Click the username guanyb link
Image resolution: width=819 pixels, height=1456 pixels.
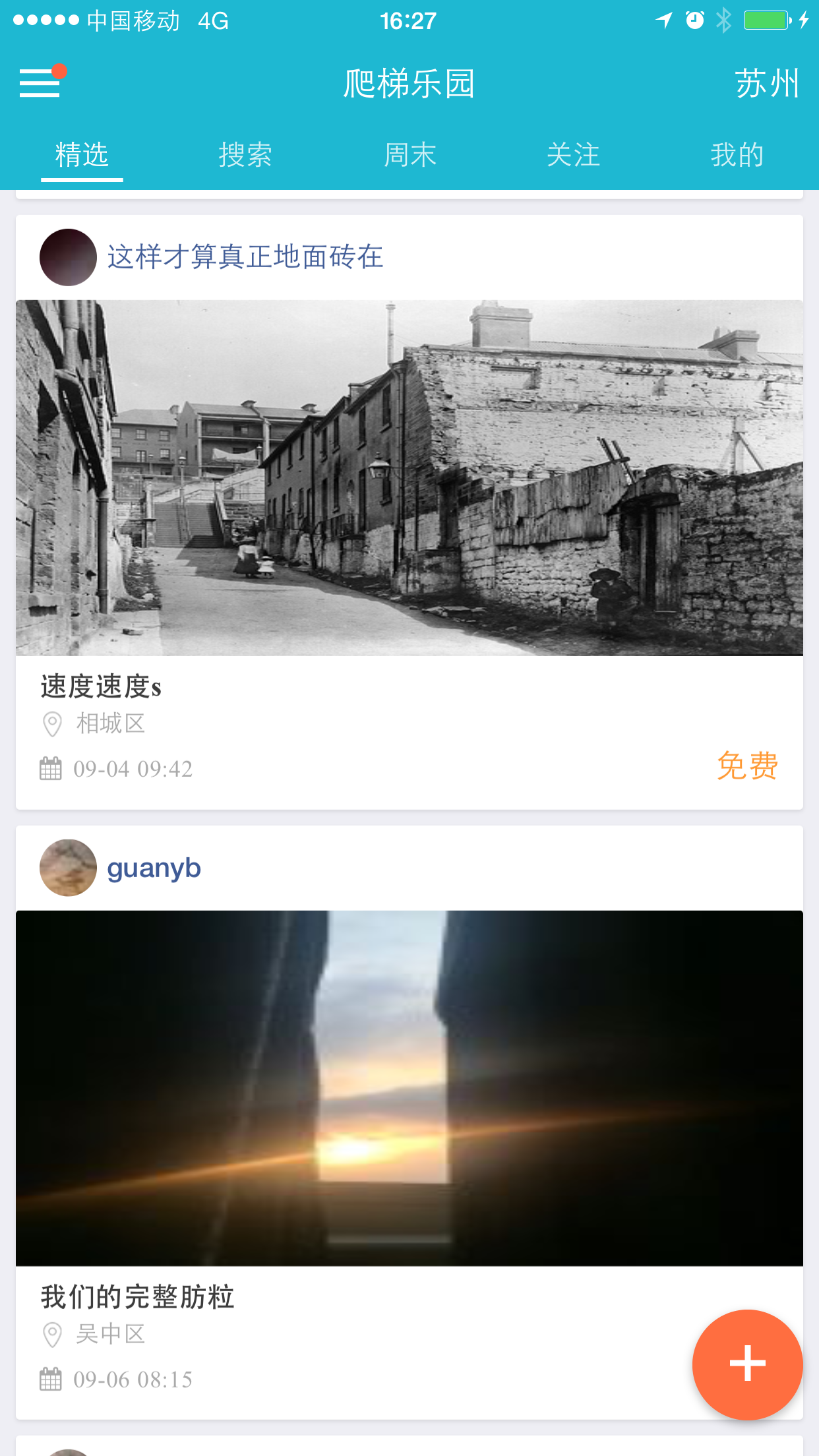tap(154, 867)
